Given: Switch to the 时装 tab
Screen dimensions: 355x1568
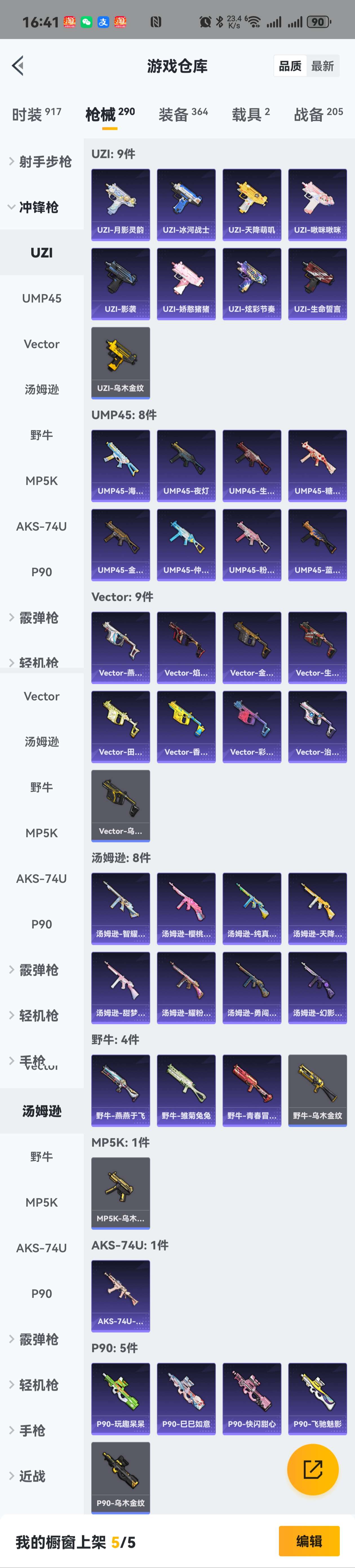Looking at the screenshot, I should tap(37, 114).
